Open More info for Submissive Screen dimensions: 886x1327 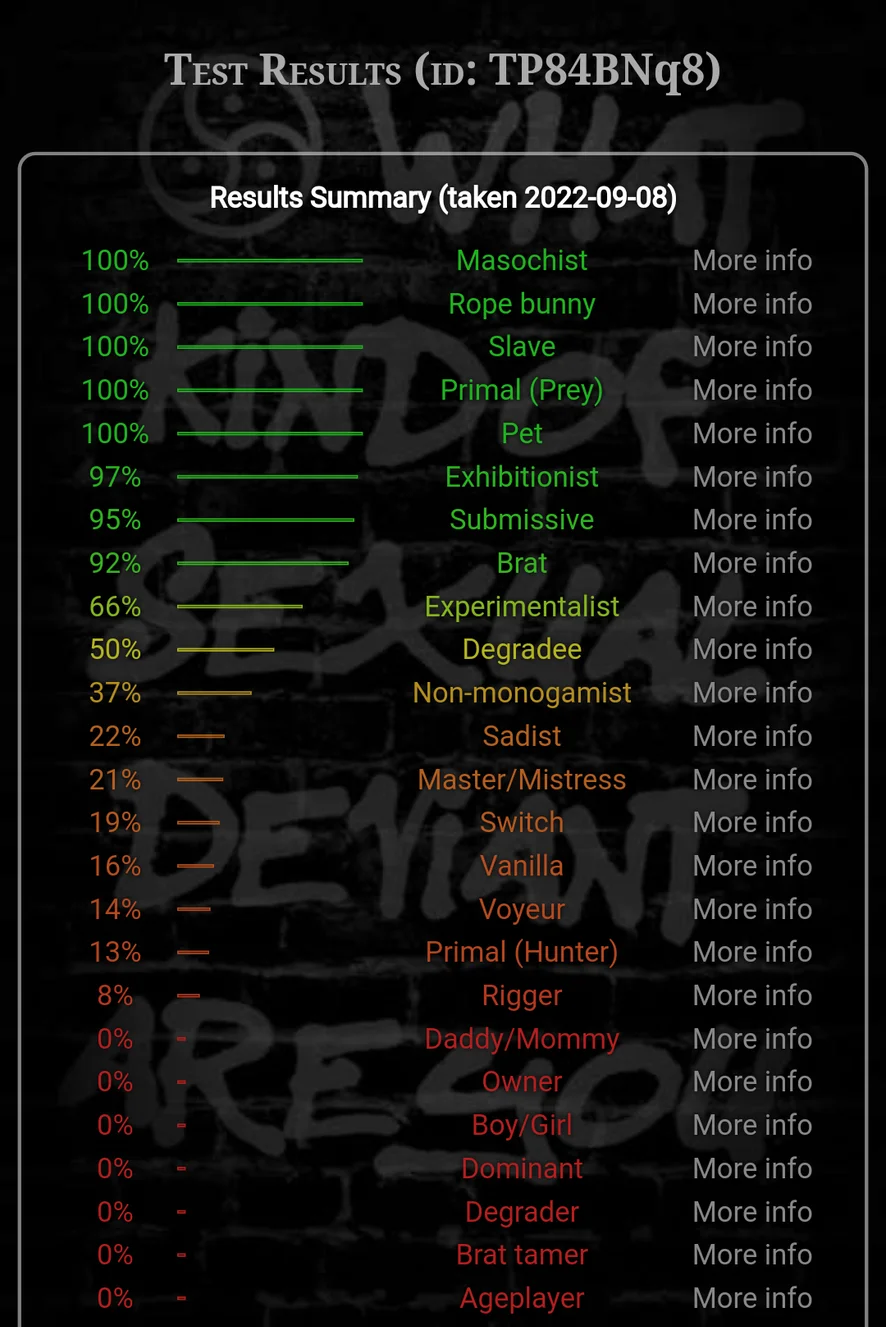point(752,520)
